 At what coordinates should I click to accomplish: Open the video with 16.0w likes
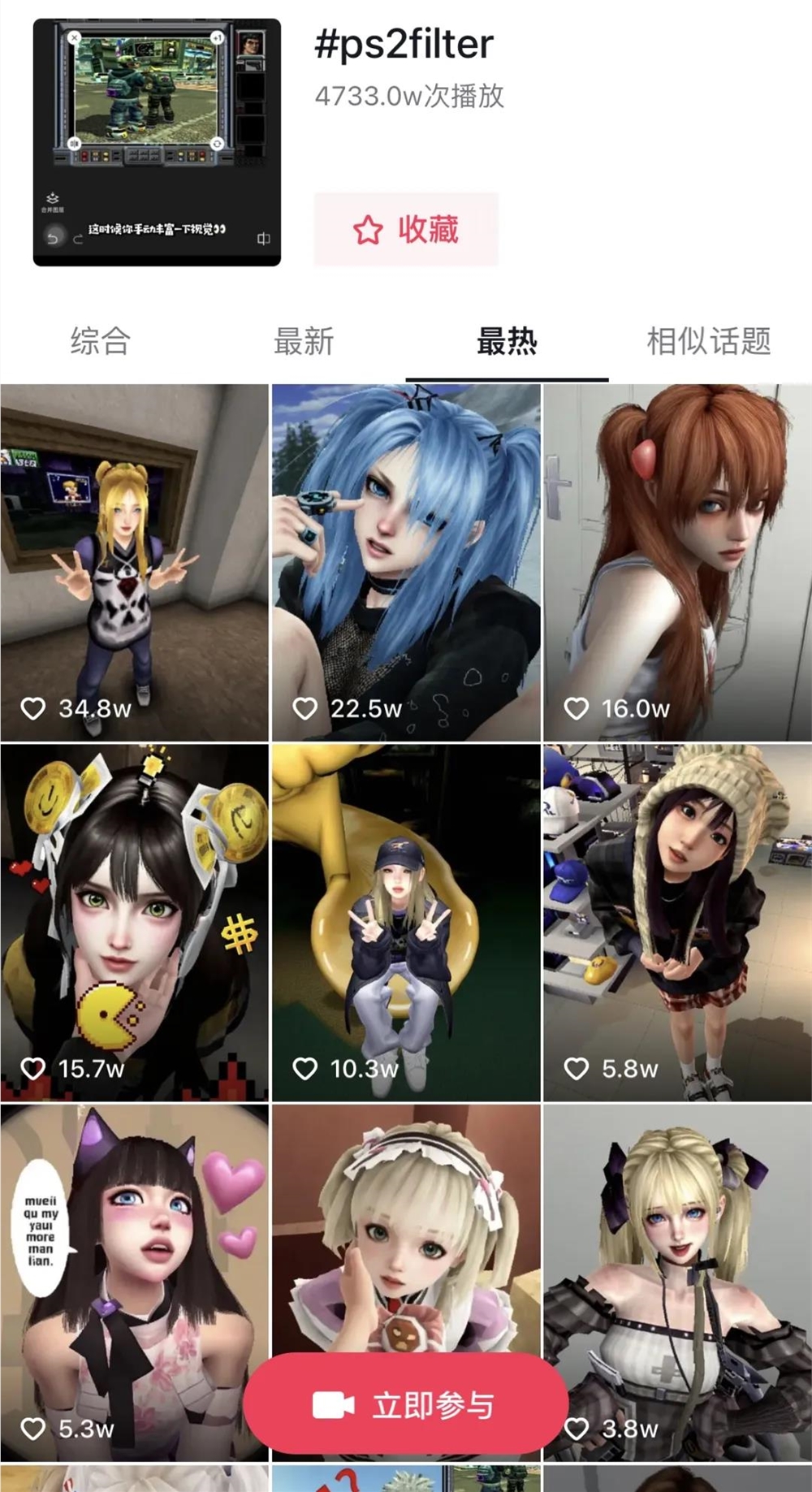677,562
